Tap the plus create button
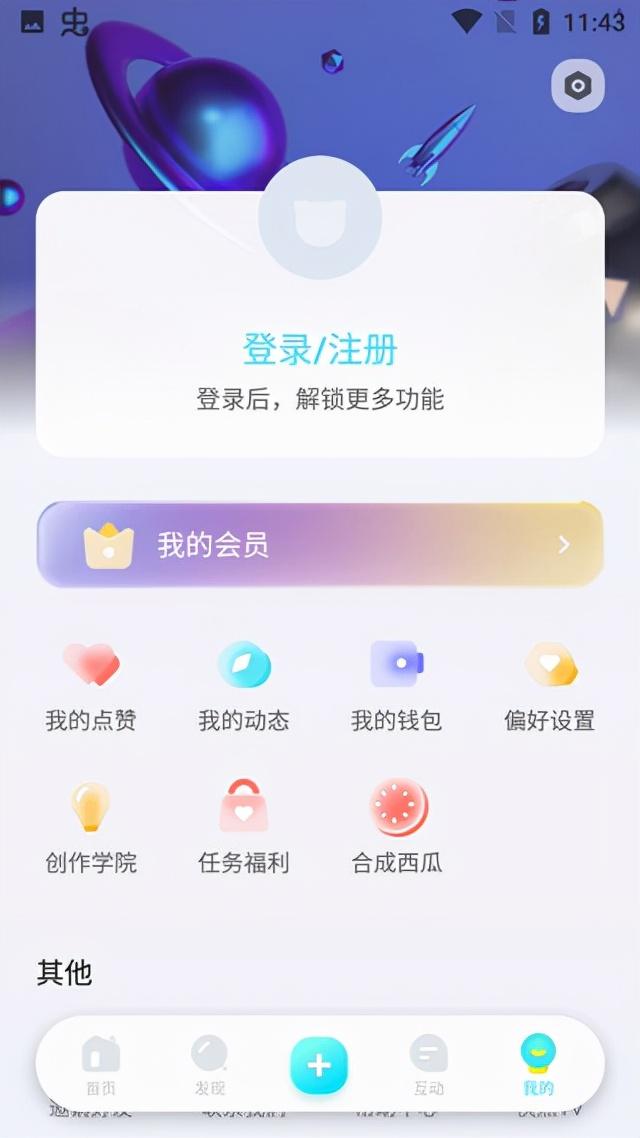 click(x=319, y=1065)
